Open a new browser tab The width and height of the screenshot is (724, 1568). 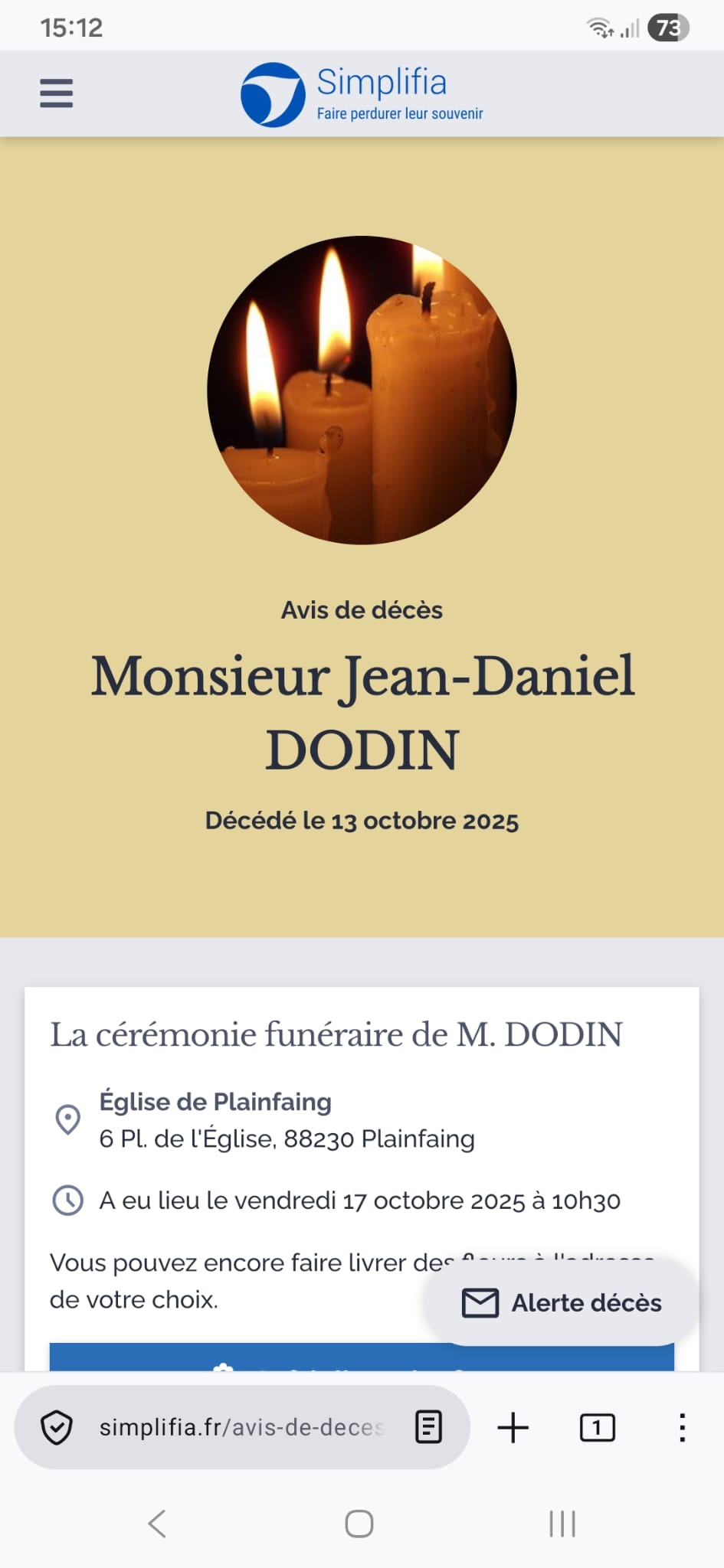tap(513, 1428)
